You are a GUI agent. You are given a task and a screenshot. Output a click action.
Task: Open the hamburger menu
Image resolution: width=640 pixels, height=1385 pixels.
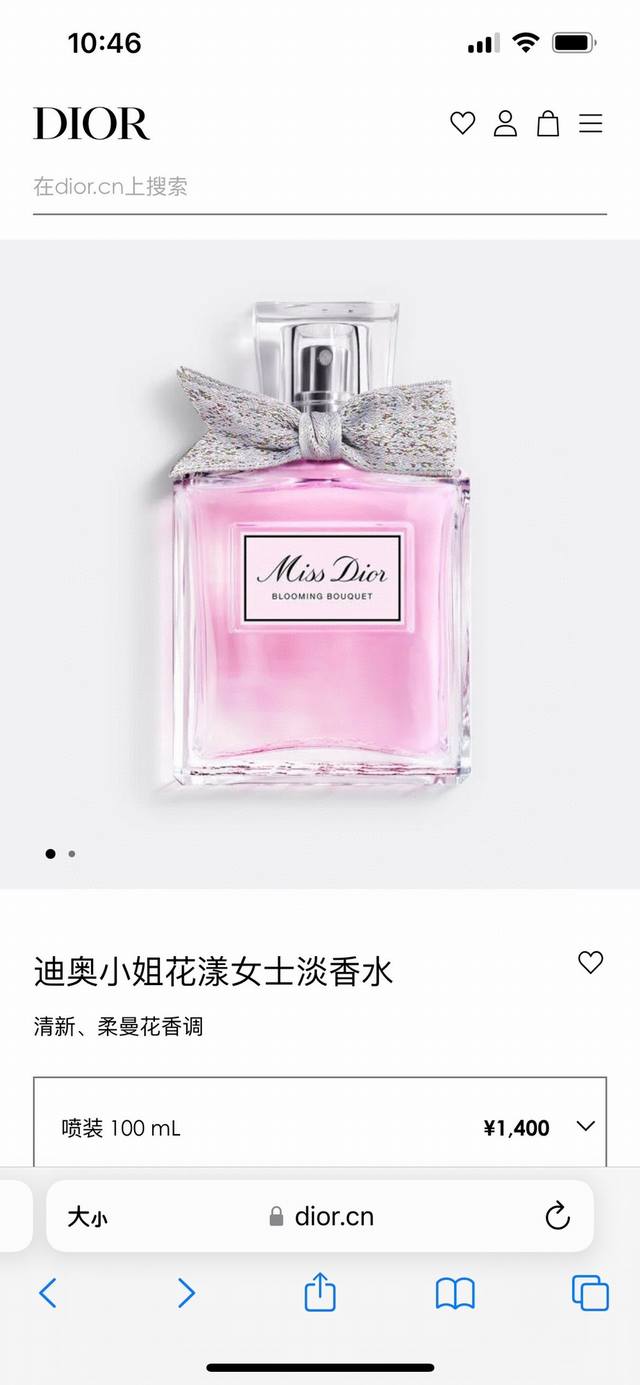[x=591, y=123]
